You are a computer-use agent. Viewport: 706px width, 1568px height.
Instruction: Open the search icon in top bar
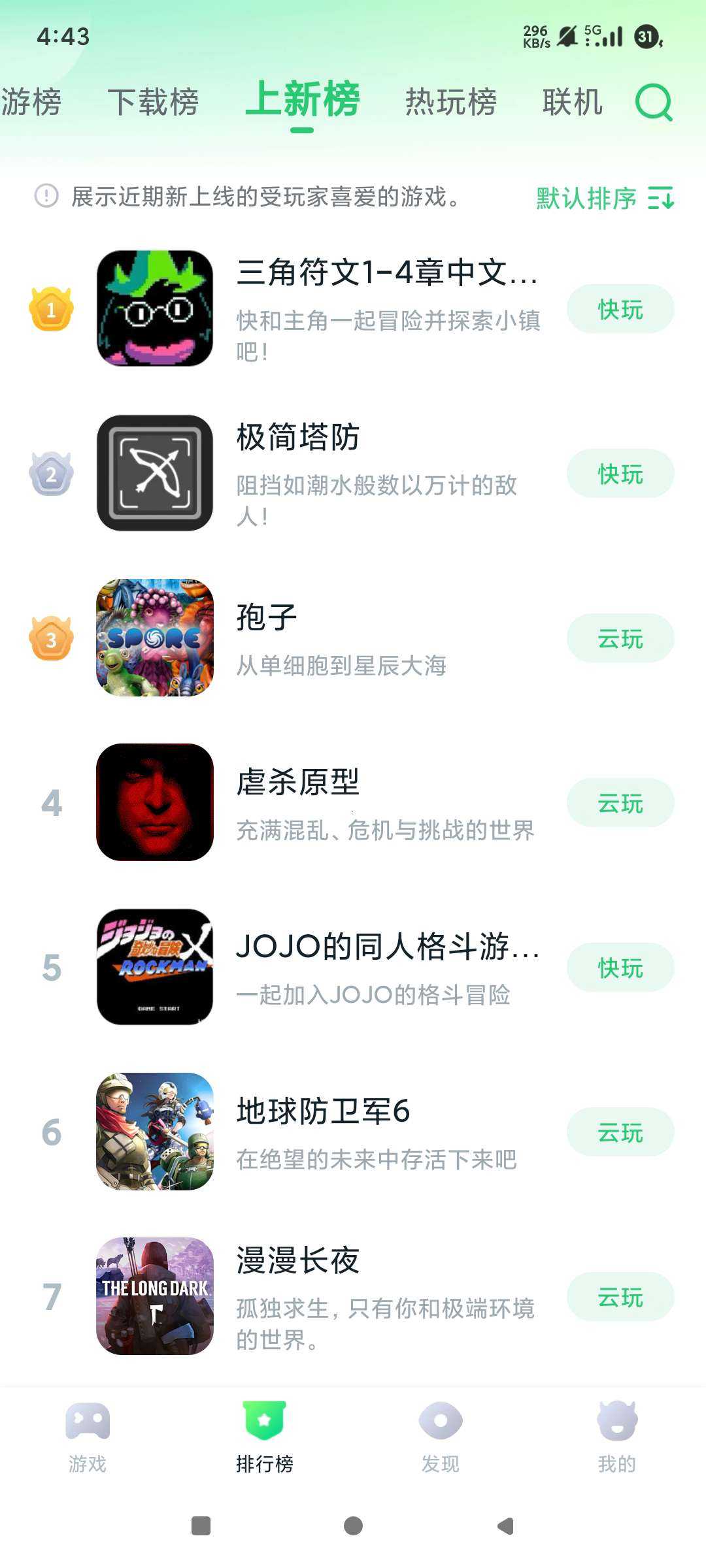pos(654,103)
